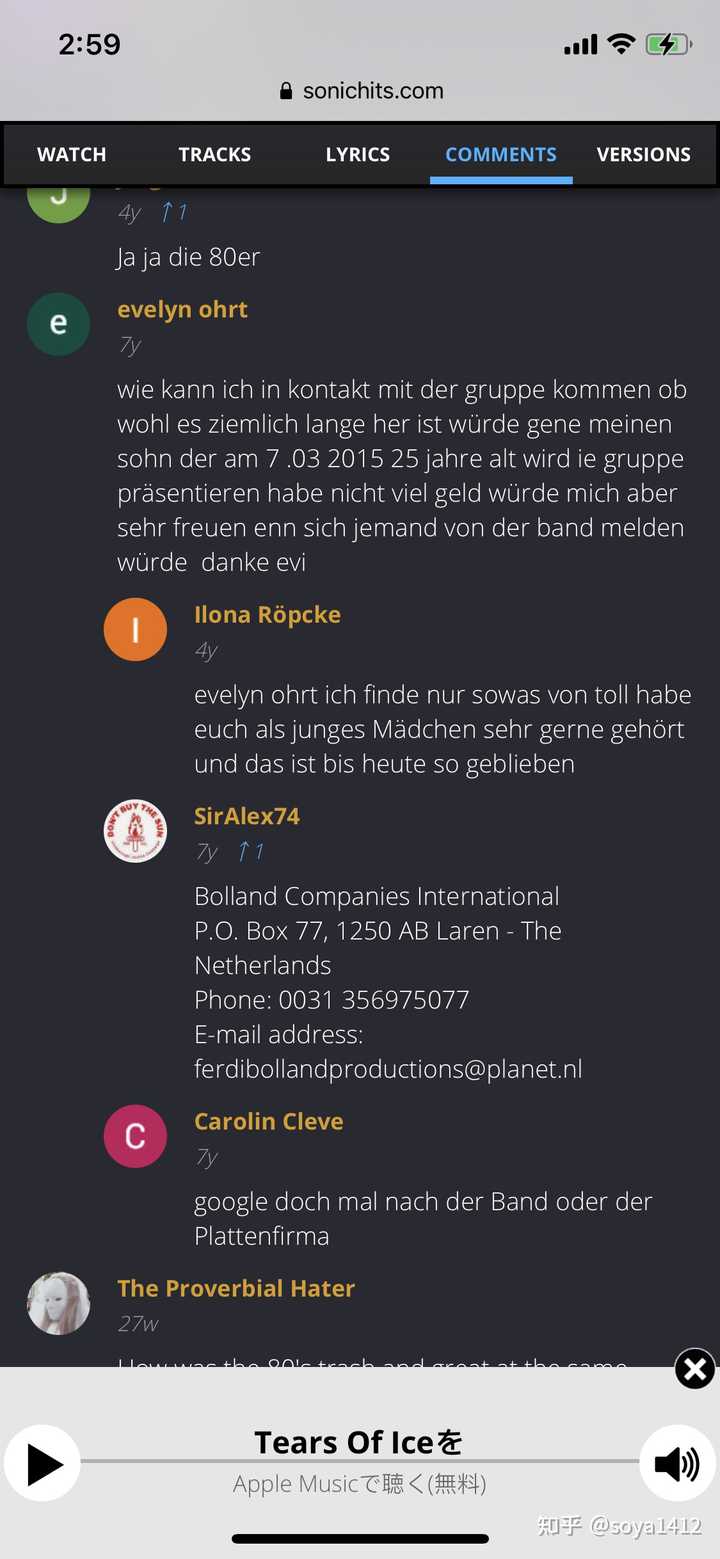View SirAlex74's profile name
720x1559 pixels.
[x=246, y=816]
